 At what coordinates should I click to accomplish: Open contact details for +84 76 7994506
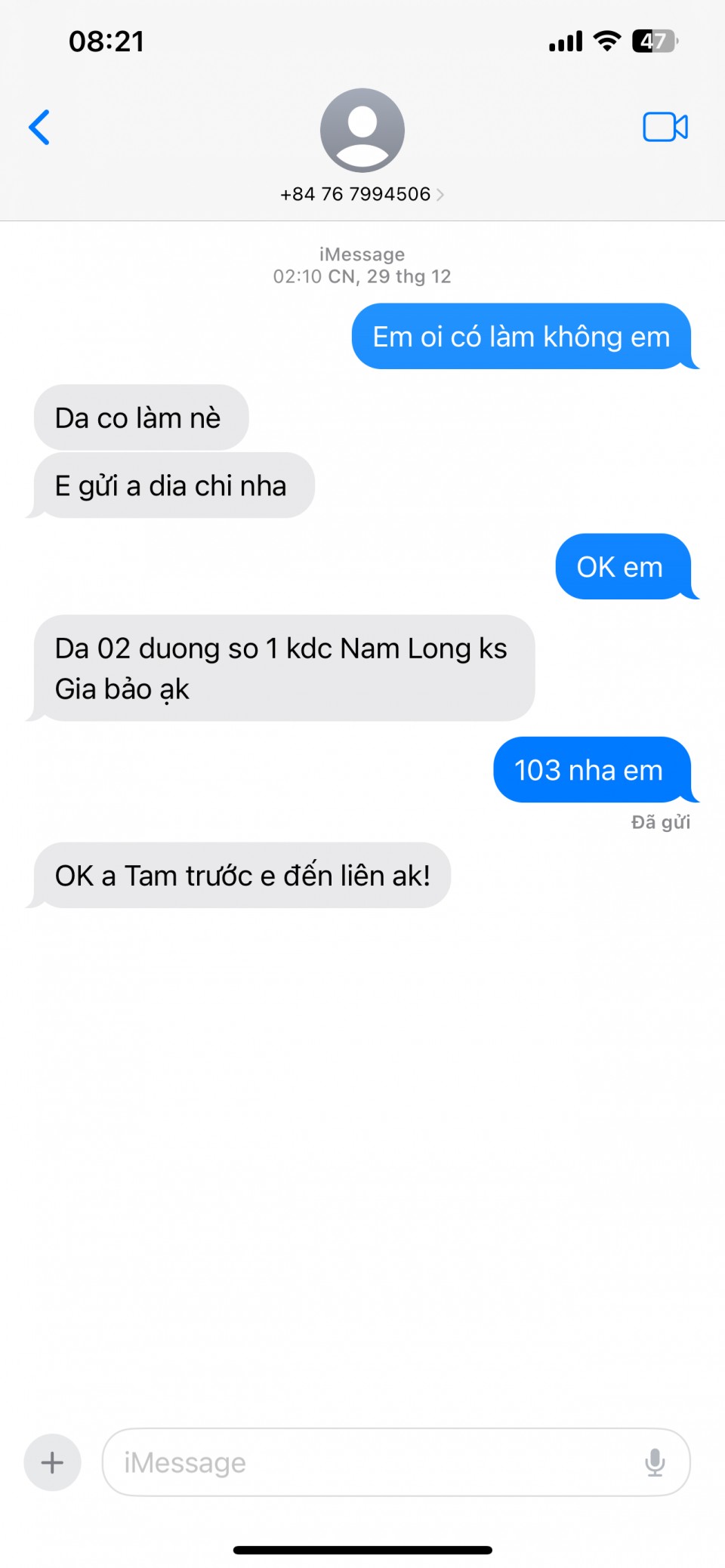click(x=362, y=194)
